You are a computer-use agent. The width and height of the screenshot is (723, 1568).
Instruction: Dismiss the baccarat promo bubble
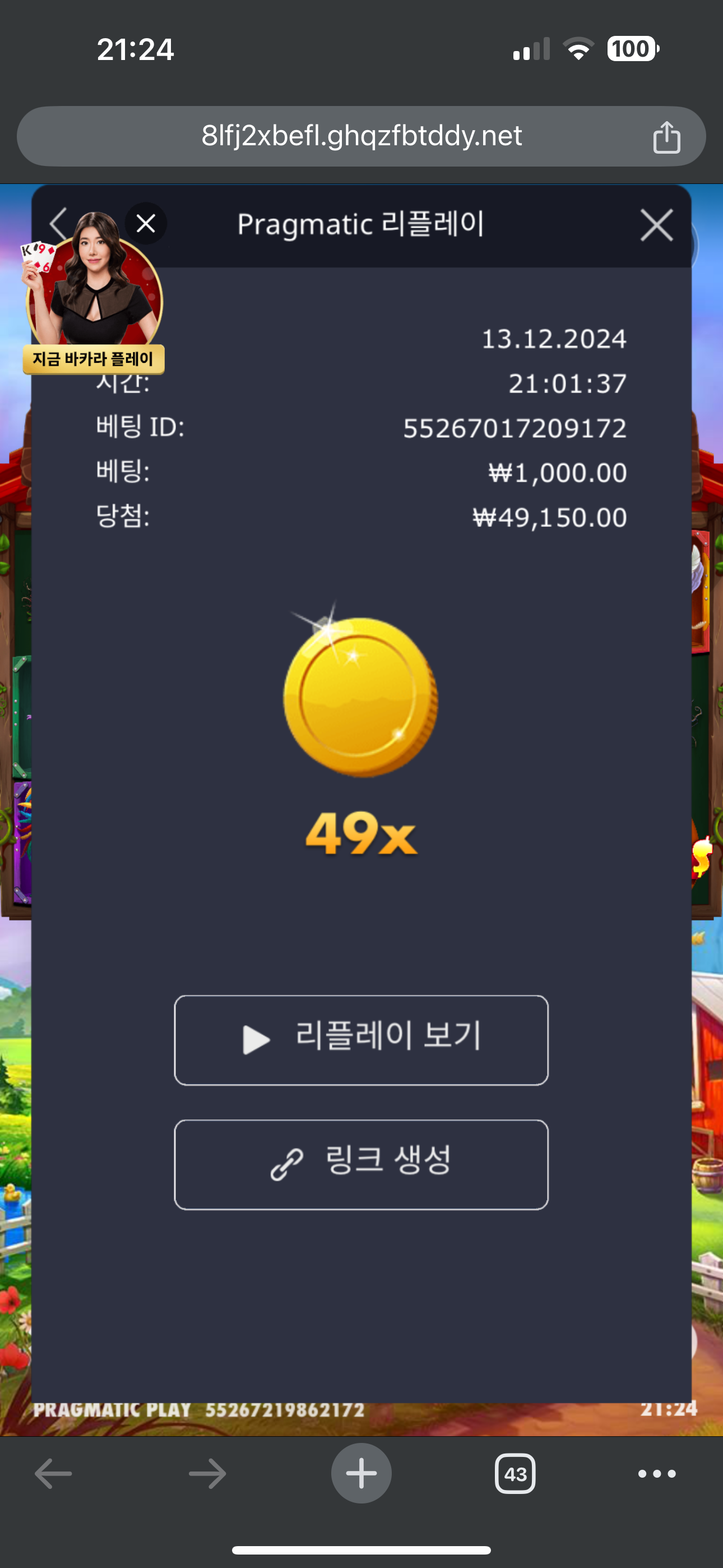pos(146,223)
